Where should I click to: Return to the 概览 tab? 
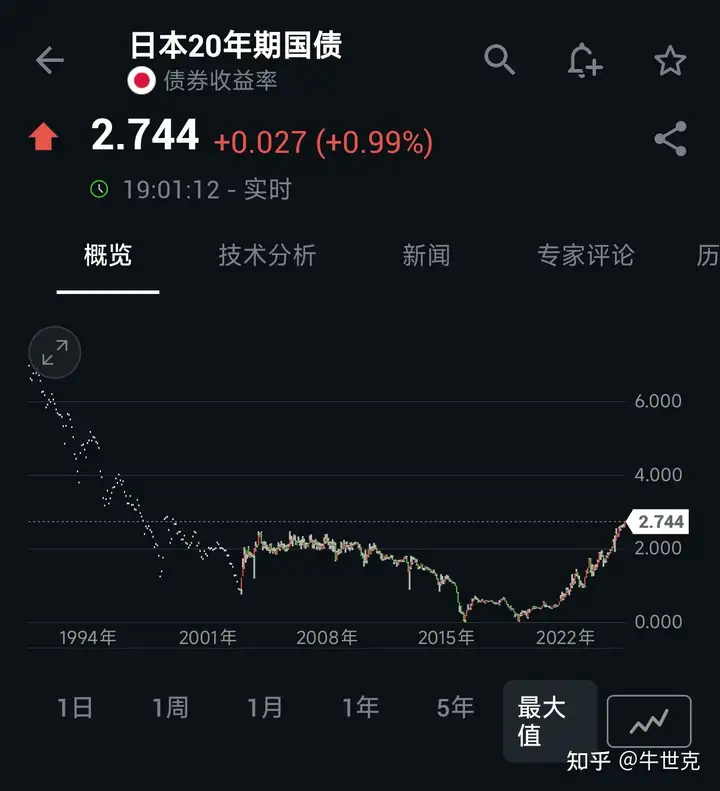point(106,256)
